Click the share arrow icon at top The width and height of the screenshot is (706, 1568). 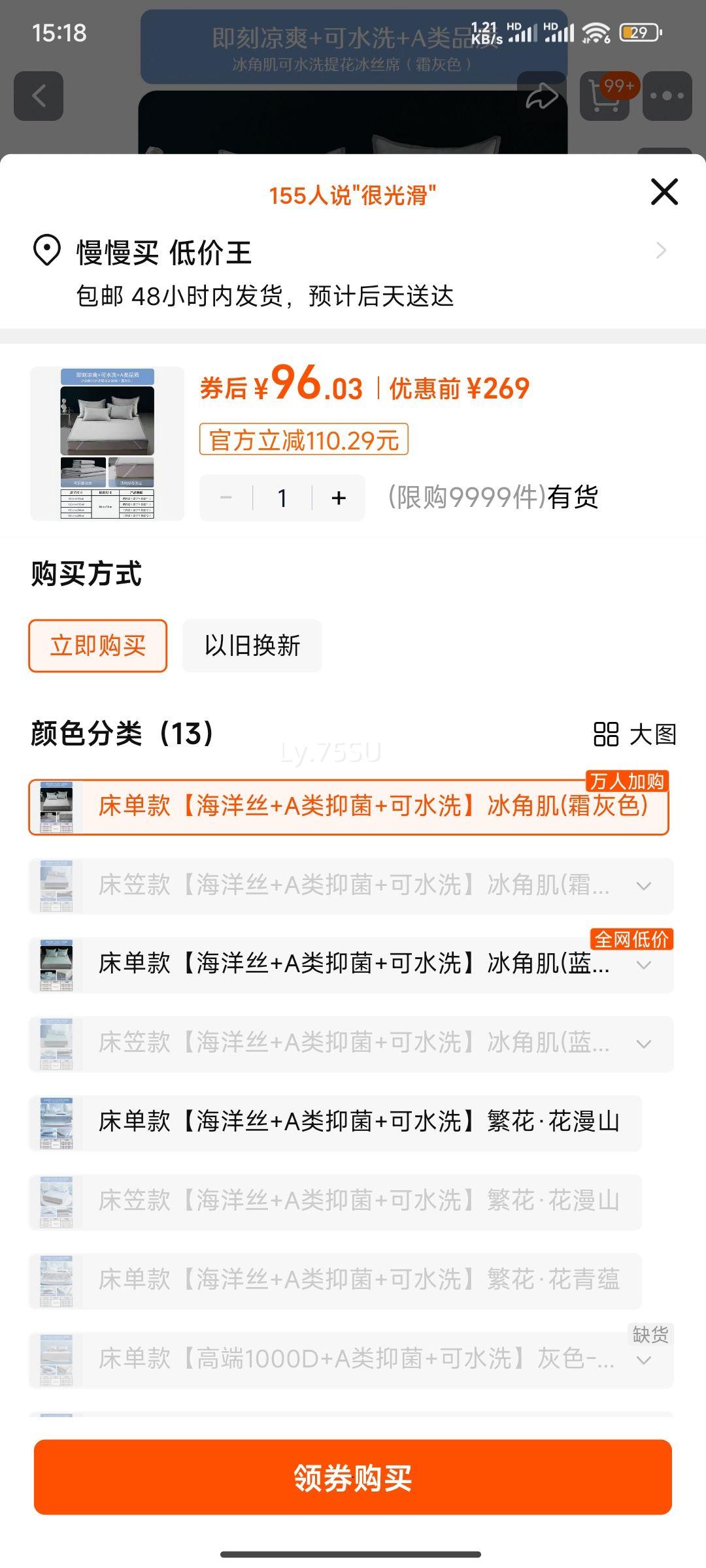pos(541,97)
